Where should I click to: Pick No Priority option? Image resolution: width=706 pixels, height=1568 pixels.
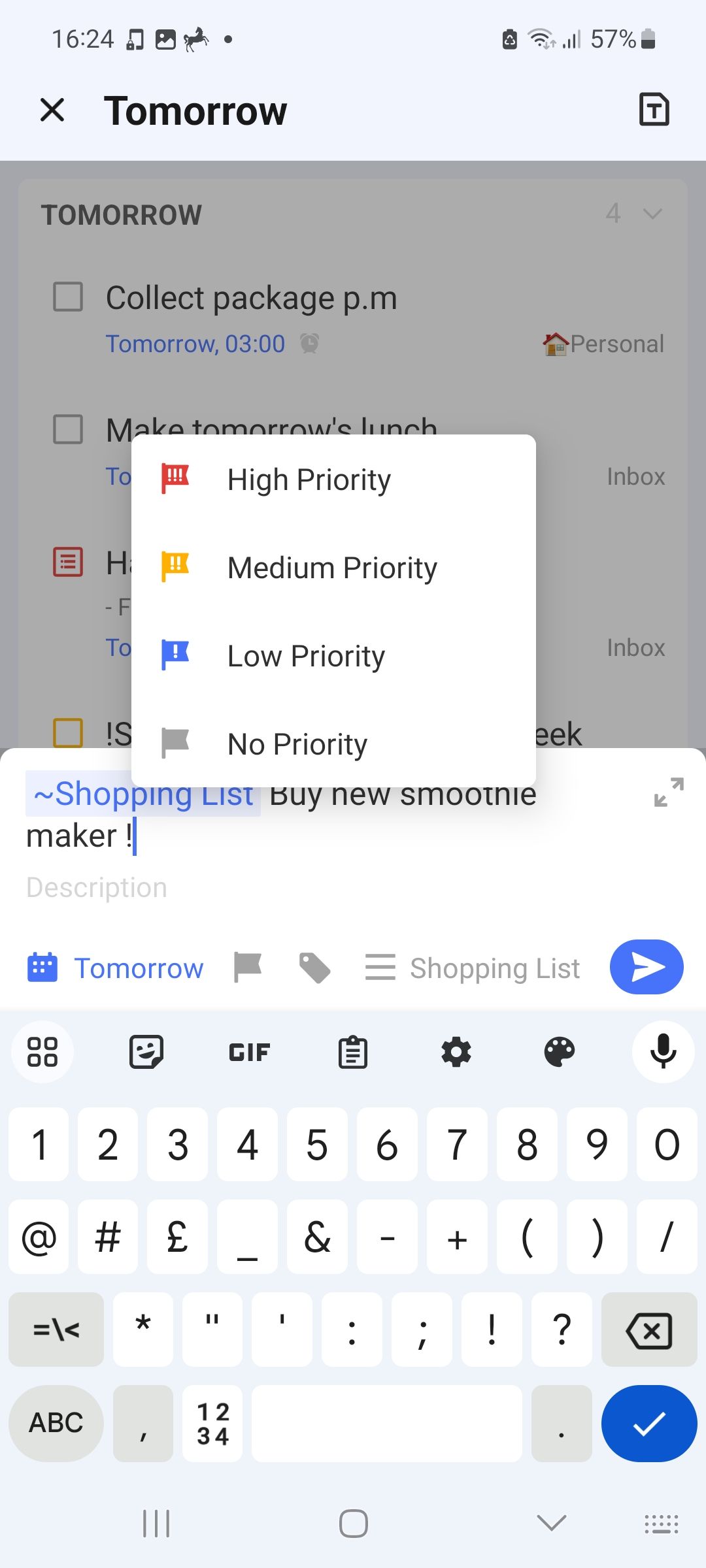tap(297, 744)
